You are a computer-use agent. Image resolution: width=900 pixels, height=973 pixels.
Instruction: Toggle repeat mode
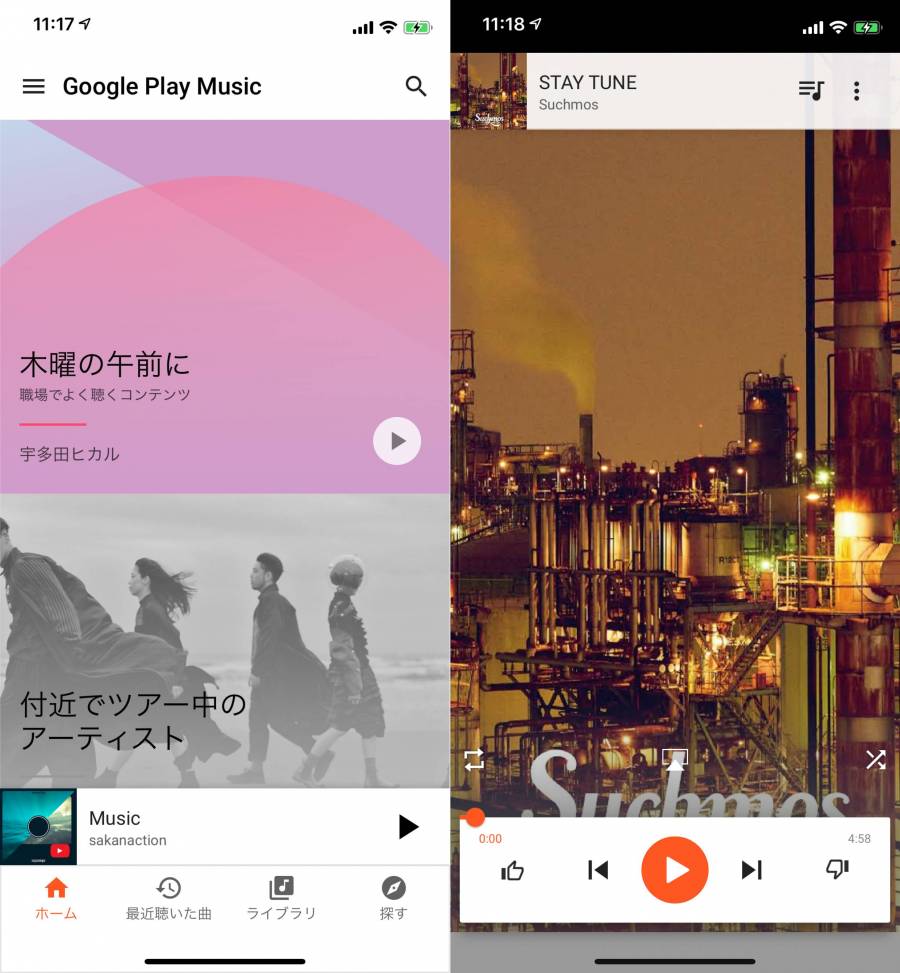[474, 760]
